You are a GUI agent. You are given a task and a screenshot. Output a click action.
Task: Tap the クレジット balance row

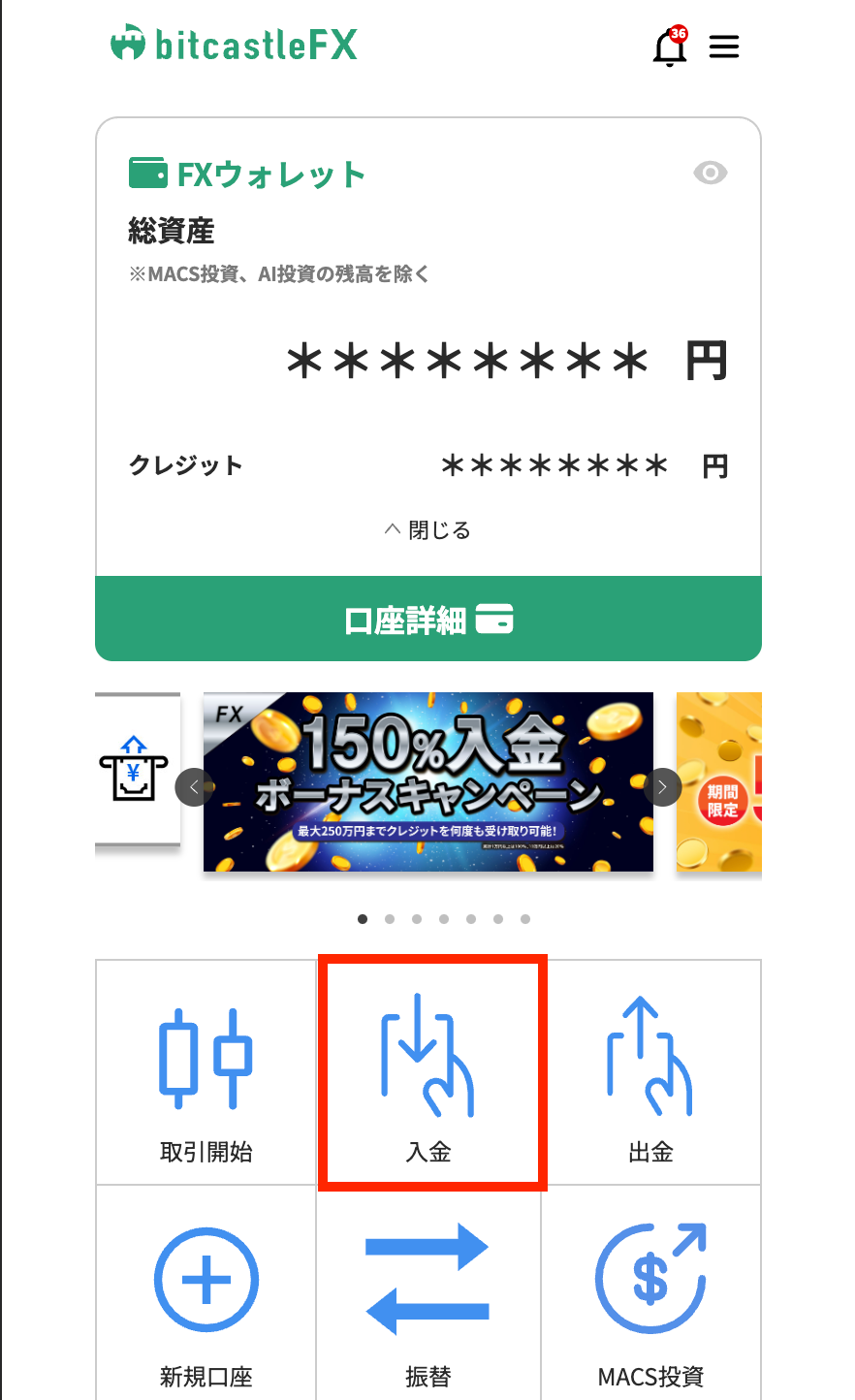(x=427, y=464)
